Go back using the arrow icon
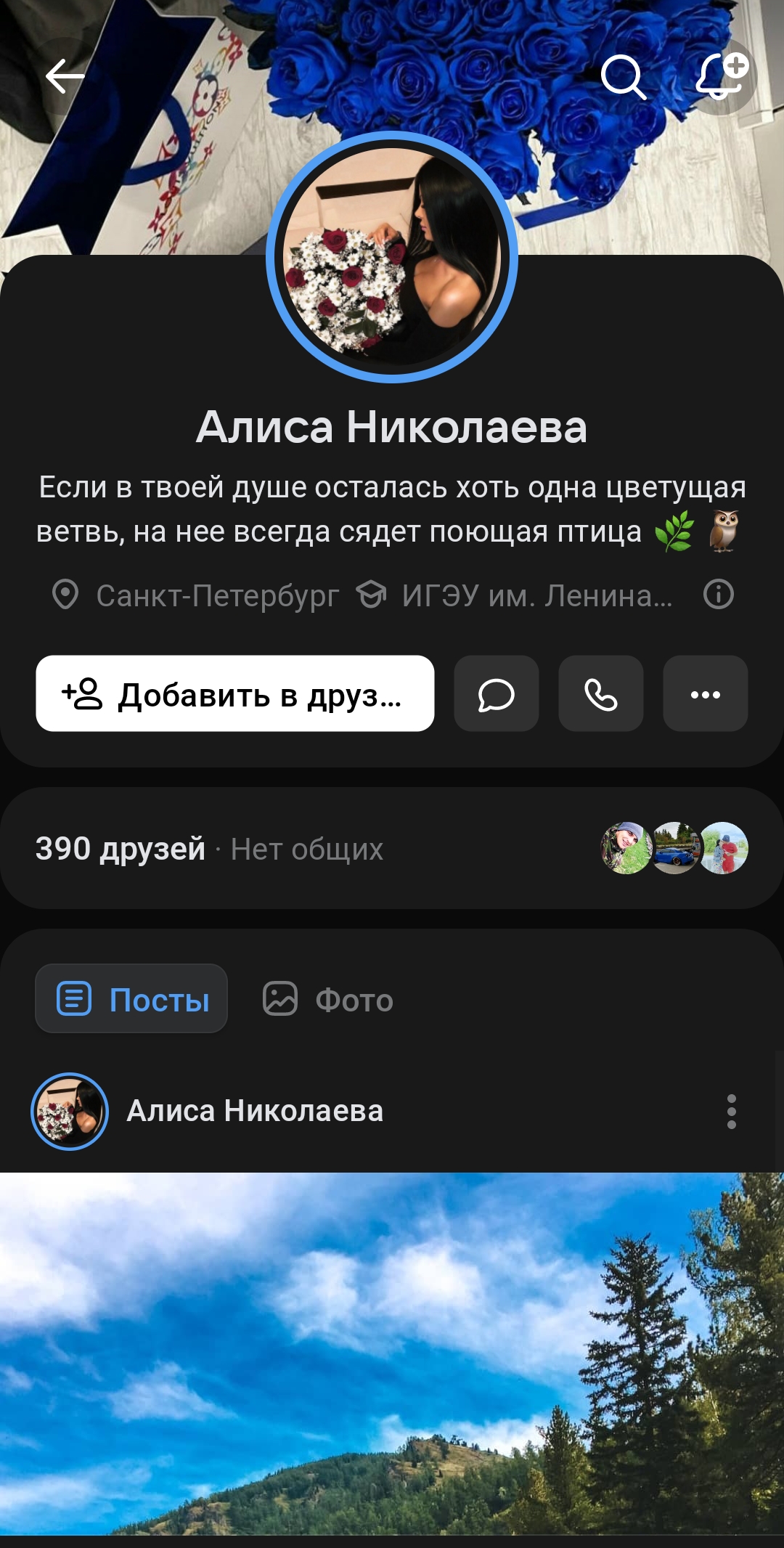Viewport: 784px width, 1548px height. click(64, 76)
